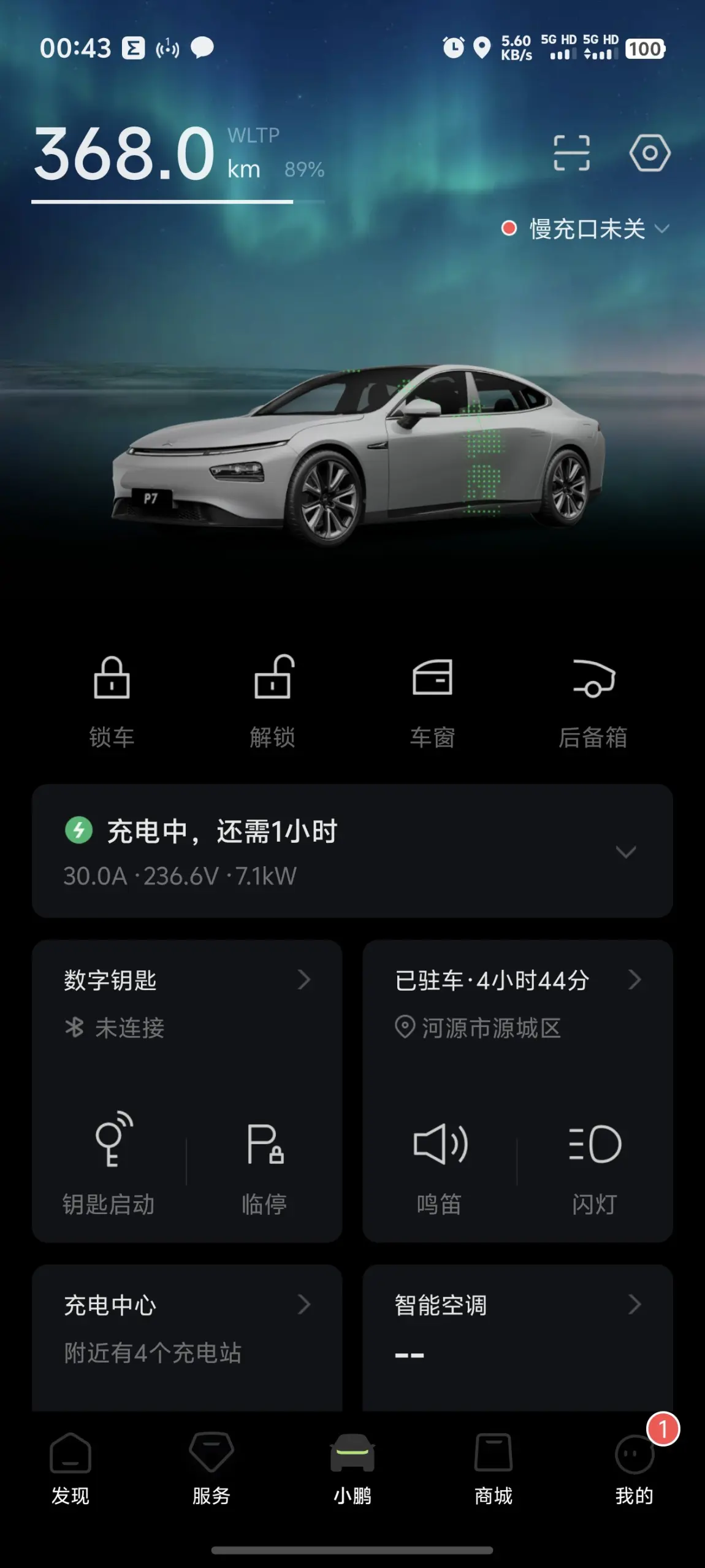Expand the 慢充口未关 status dropdown
Image resolution: width=705 pixels, height=1568 pixels.
pyautogui.click(x=587, y=229)
